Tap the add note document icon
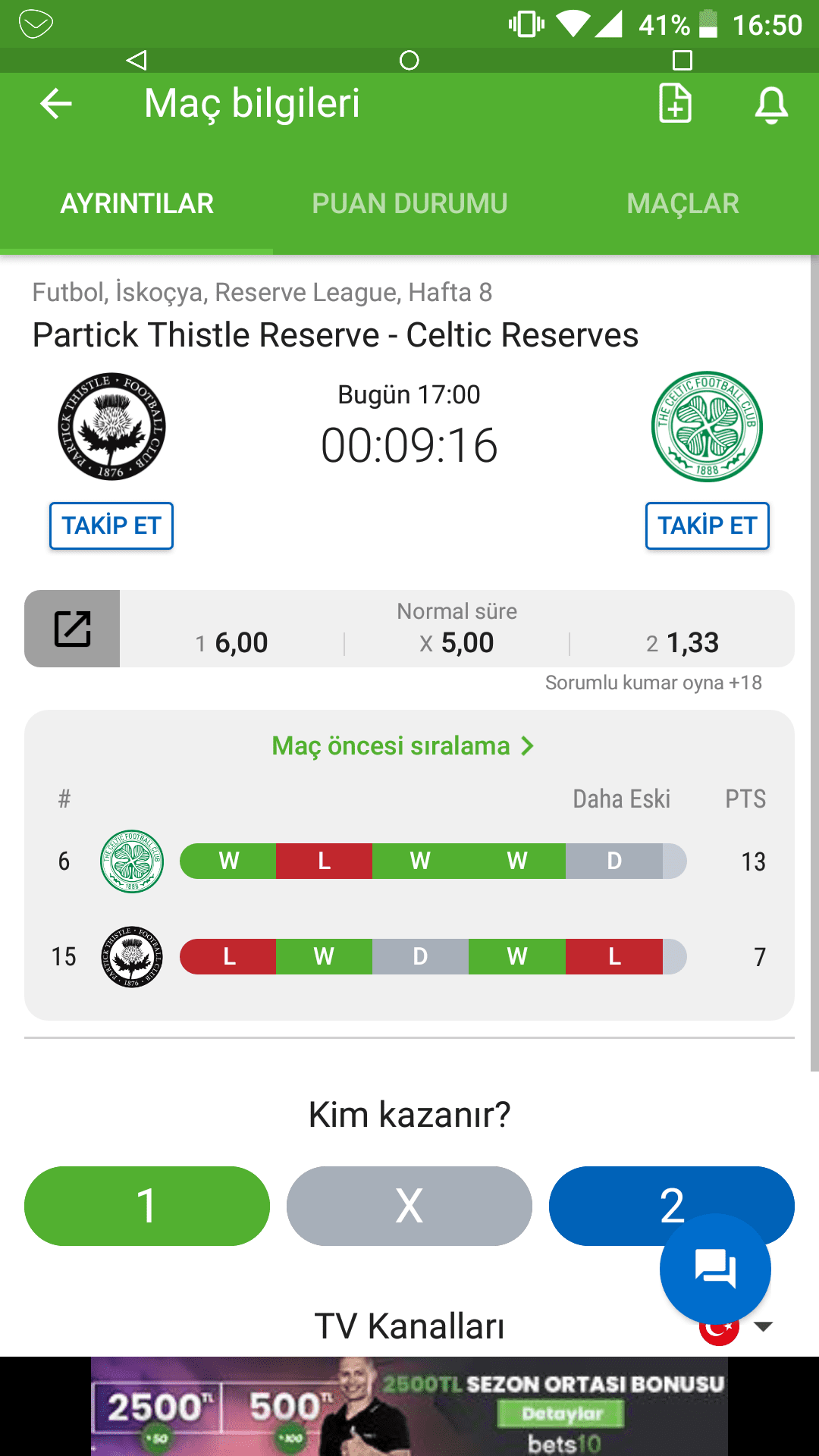Viewport: 819px width, 1456px height. click(675, 104)
